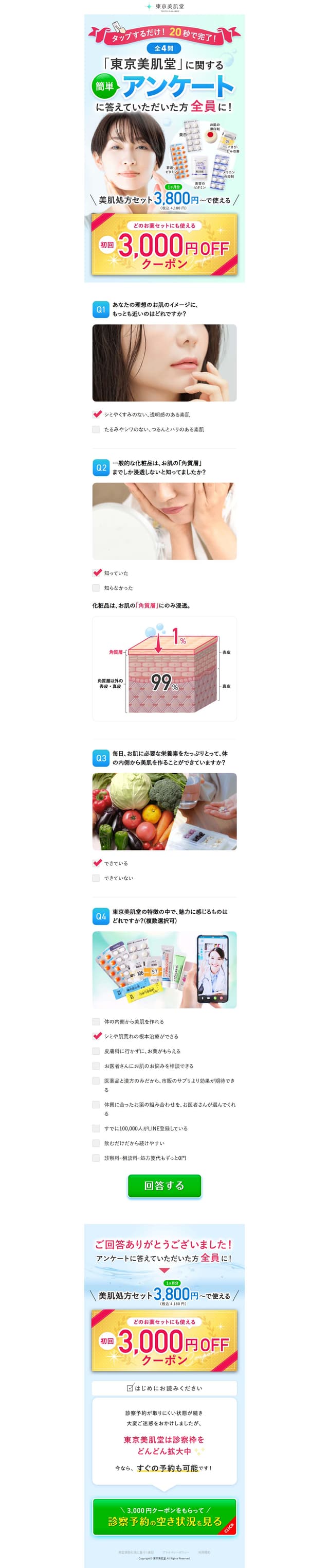The width and height of the screenshot is (329, 1568).
Task: Check 飲むだけだから続けやすい
Action: [96, 1142]
